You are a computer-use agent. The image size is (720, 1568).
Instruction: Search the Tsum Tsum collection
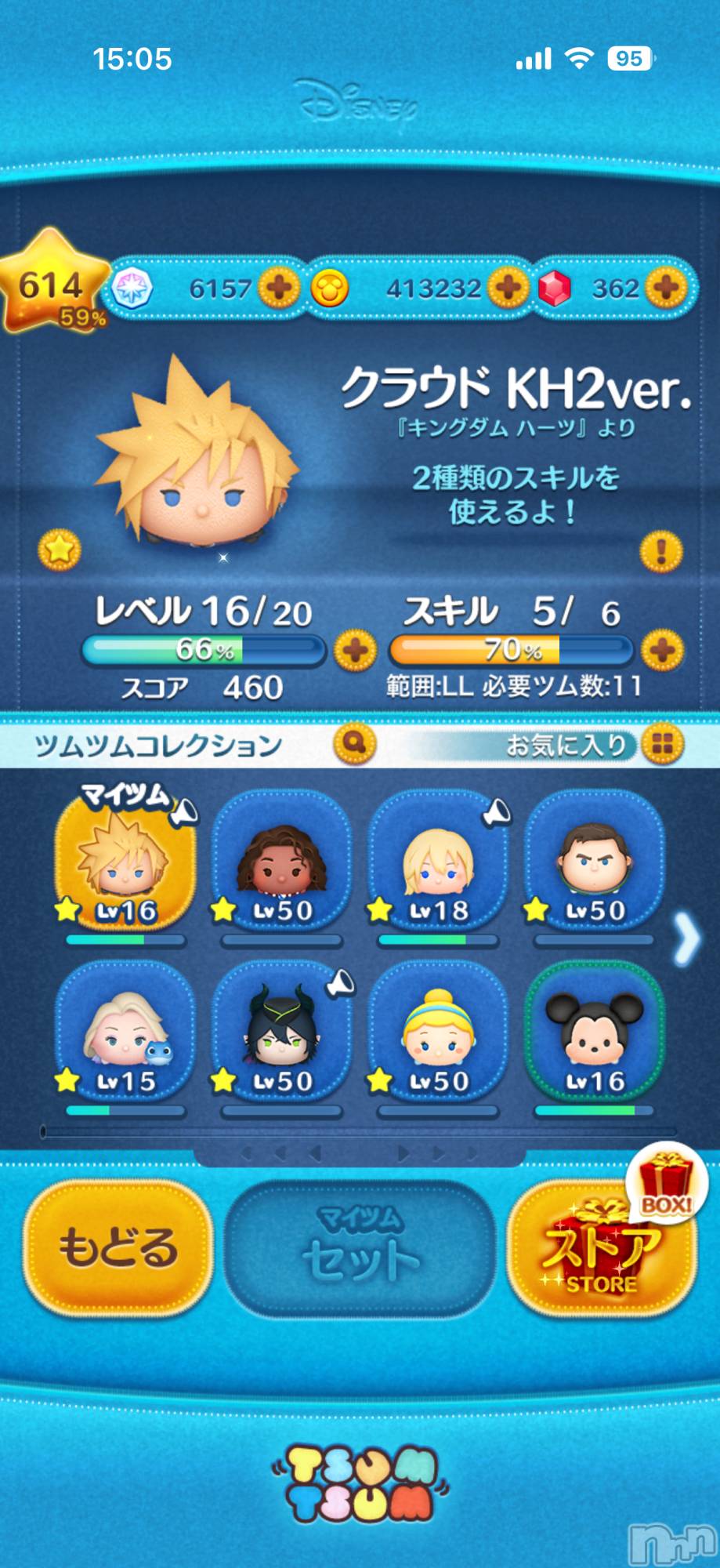(x=355, y=743)
